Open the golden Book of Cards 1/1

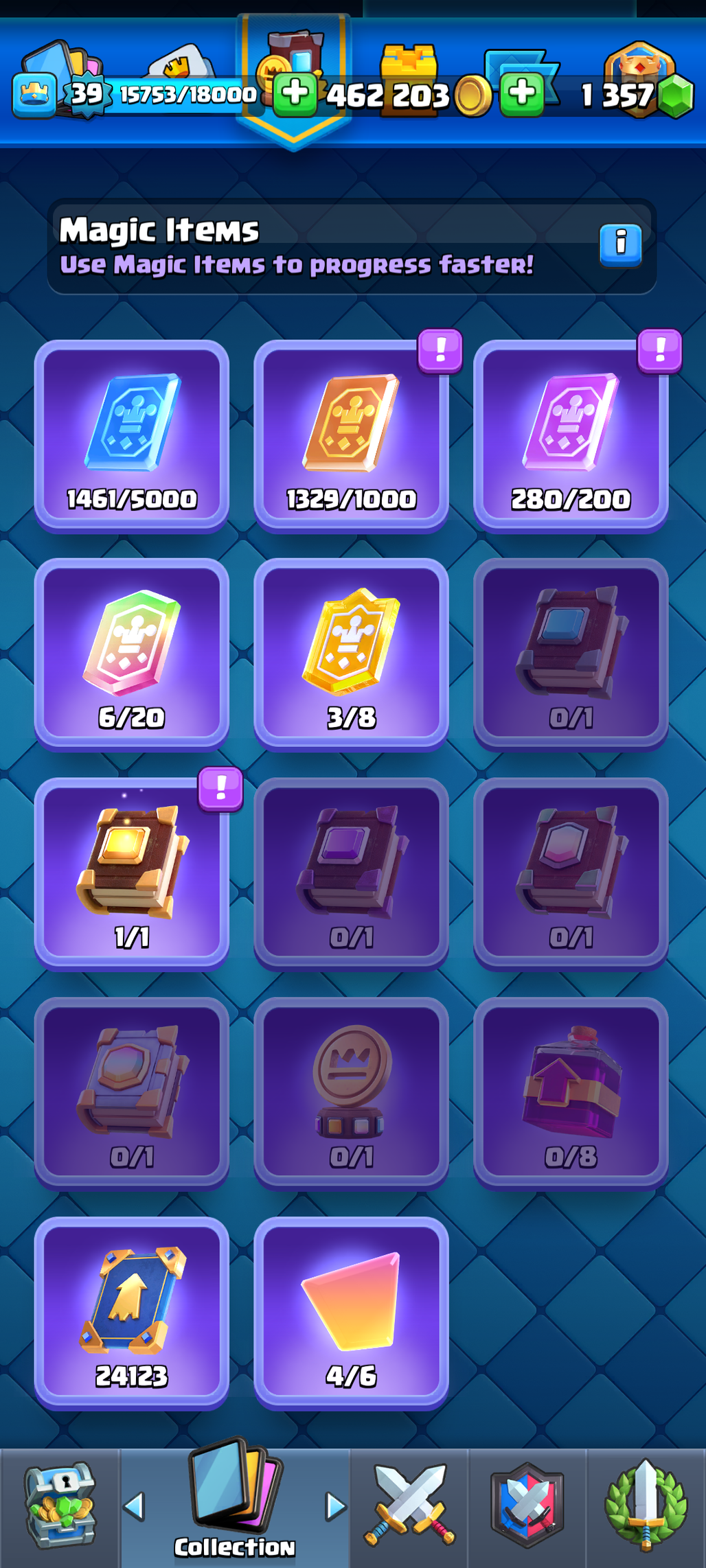coord(132,873)
